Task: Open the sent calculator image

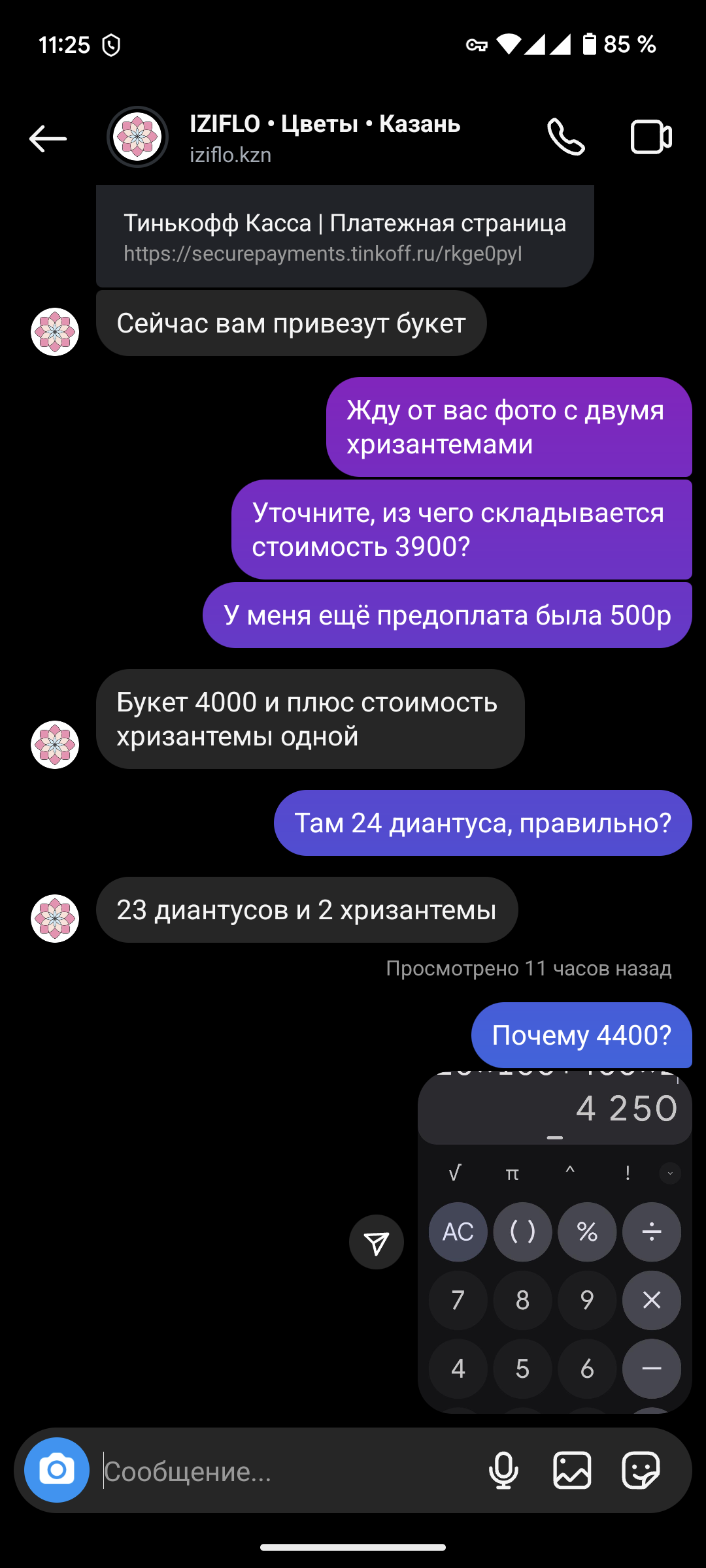Action: point(555,1241)
